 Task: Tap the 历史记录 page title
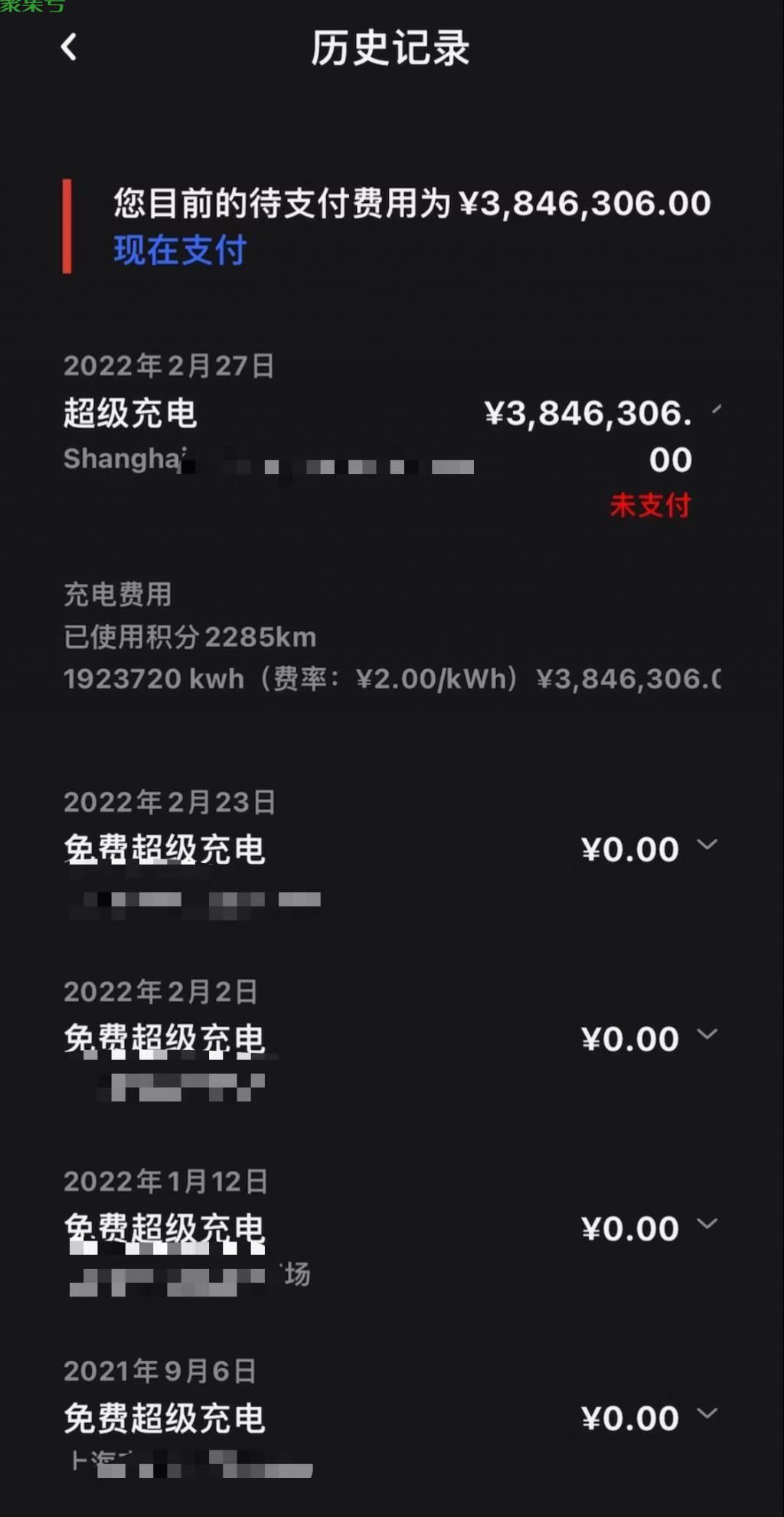pyautogui.click(x=391, y=48)
